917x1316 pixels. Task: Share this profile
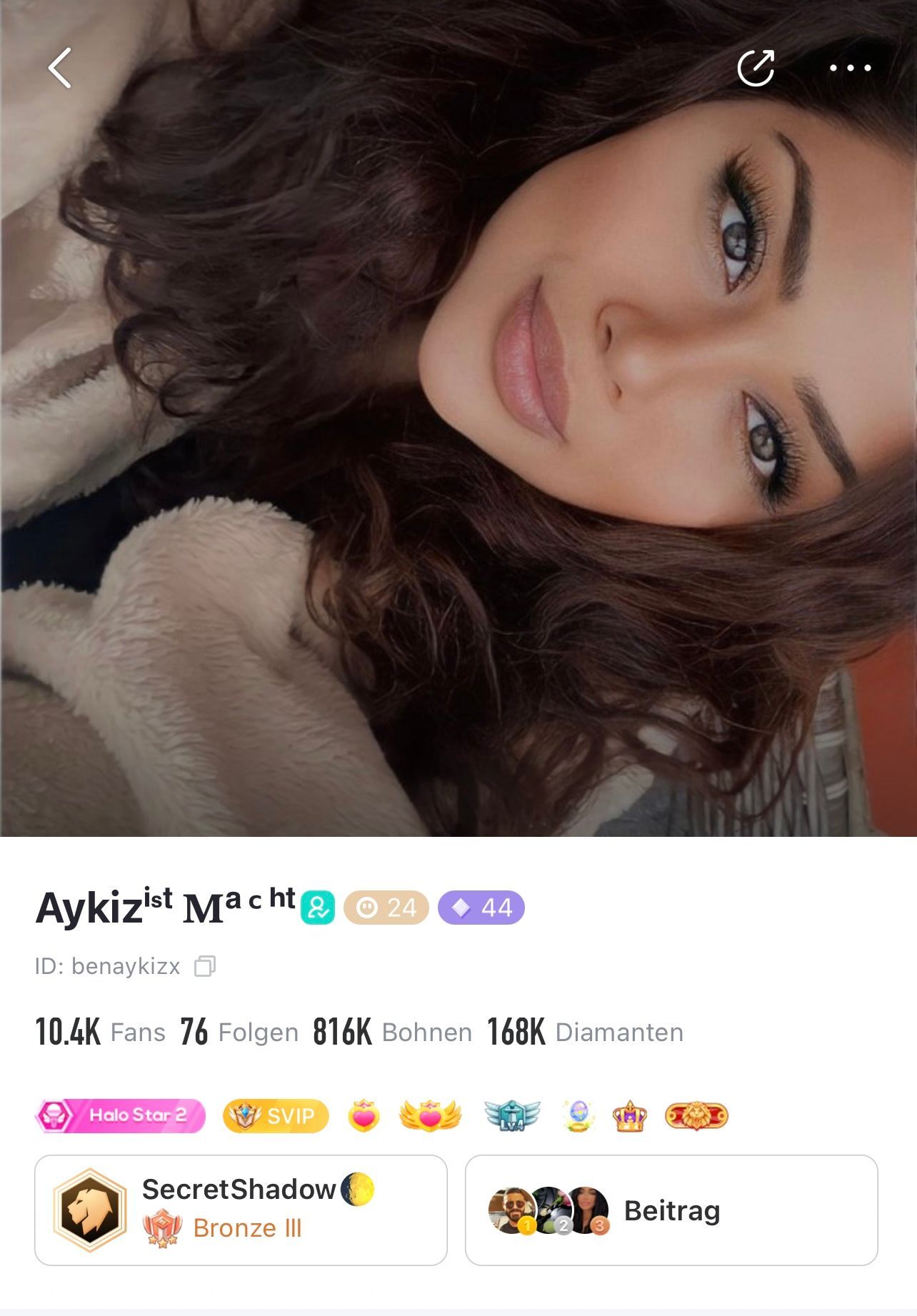click(756, 69)
